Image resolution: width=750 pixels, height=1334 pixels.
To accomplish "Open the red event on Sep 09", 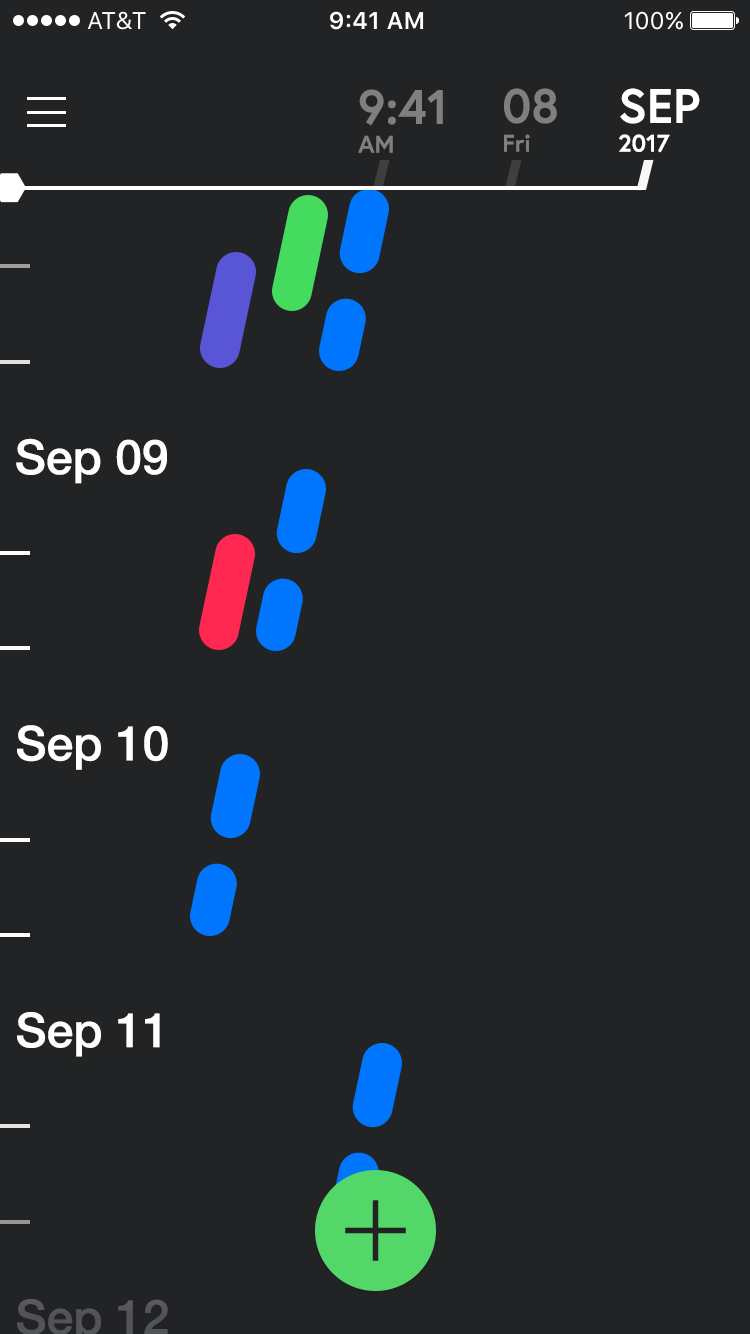I will pyautogui.click(x=227, y=592).
